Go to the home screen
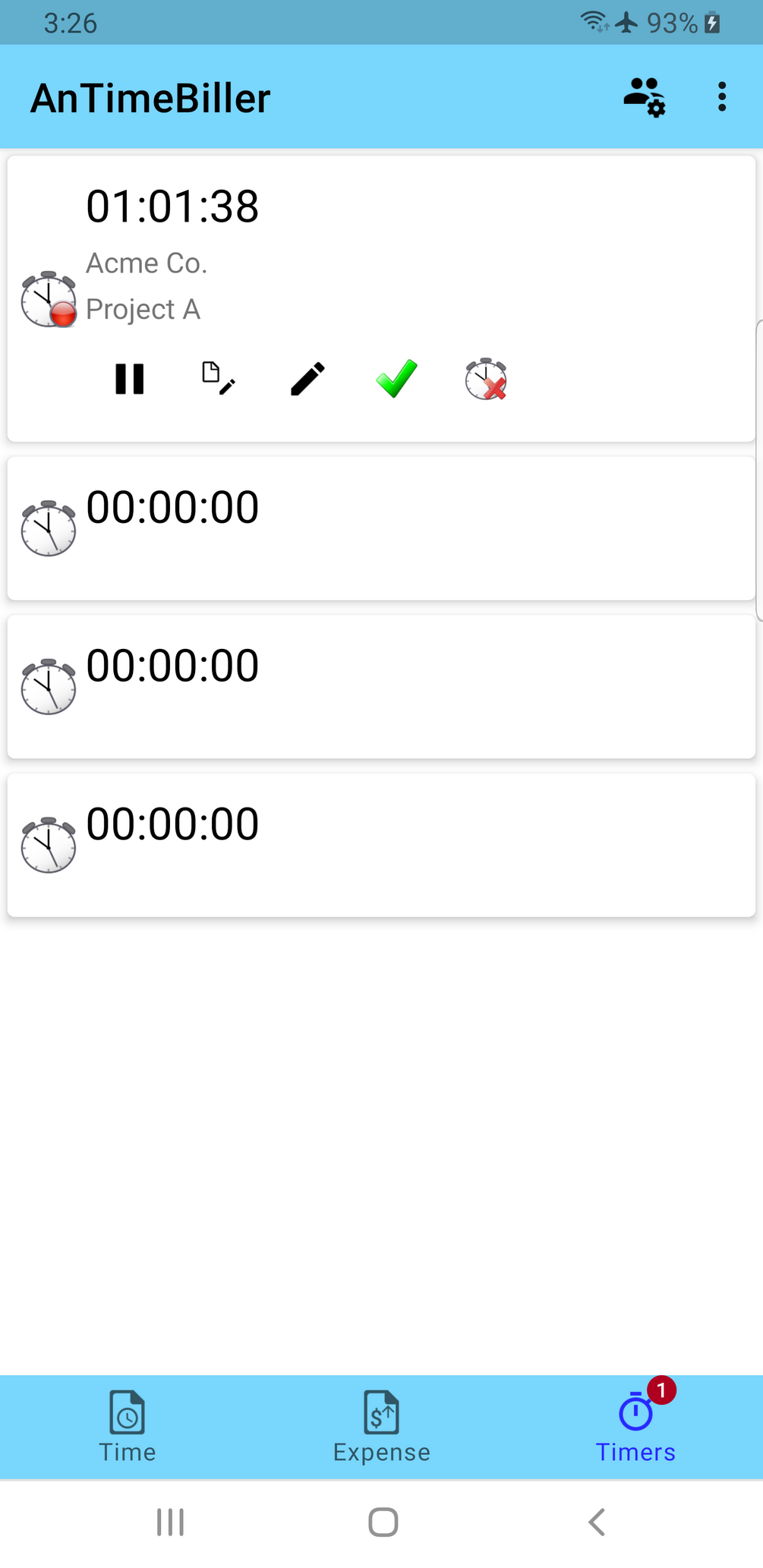The width and height of the screenshot is (763, 1568). tap(383, 1522)
